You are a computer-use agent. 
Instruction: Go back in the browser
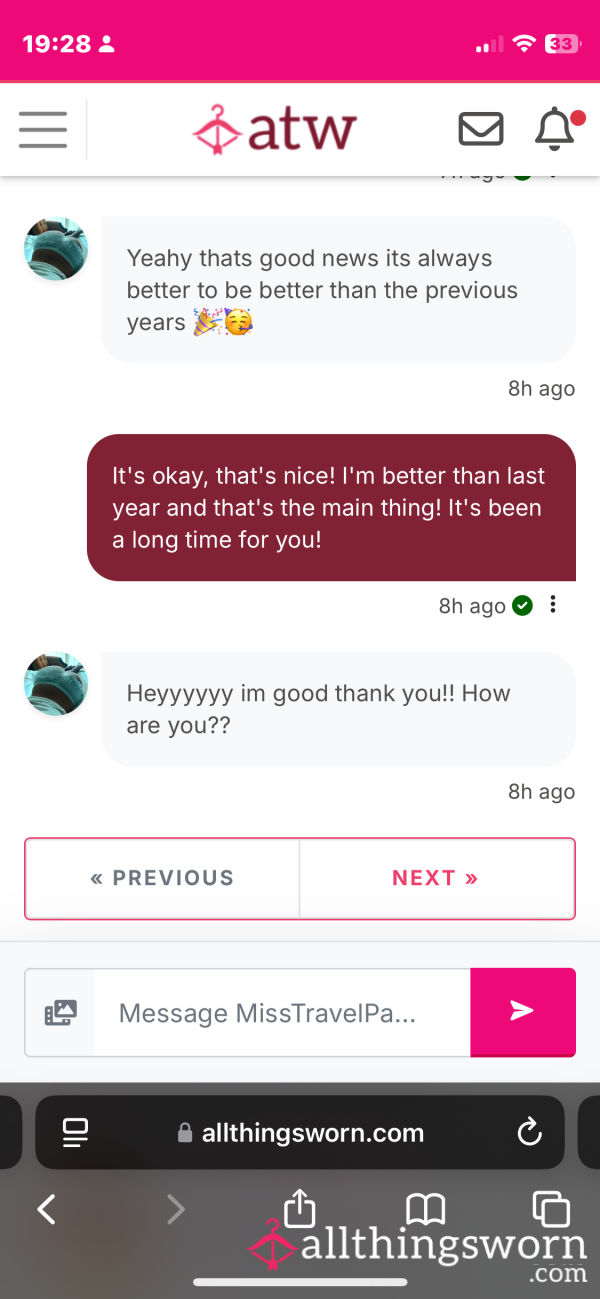(x=46, y=1210)
